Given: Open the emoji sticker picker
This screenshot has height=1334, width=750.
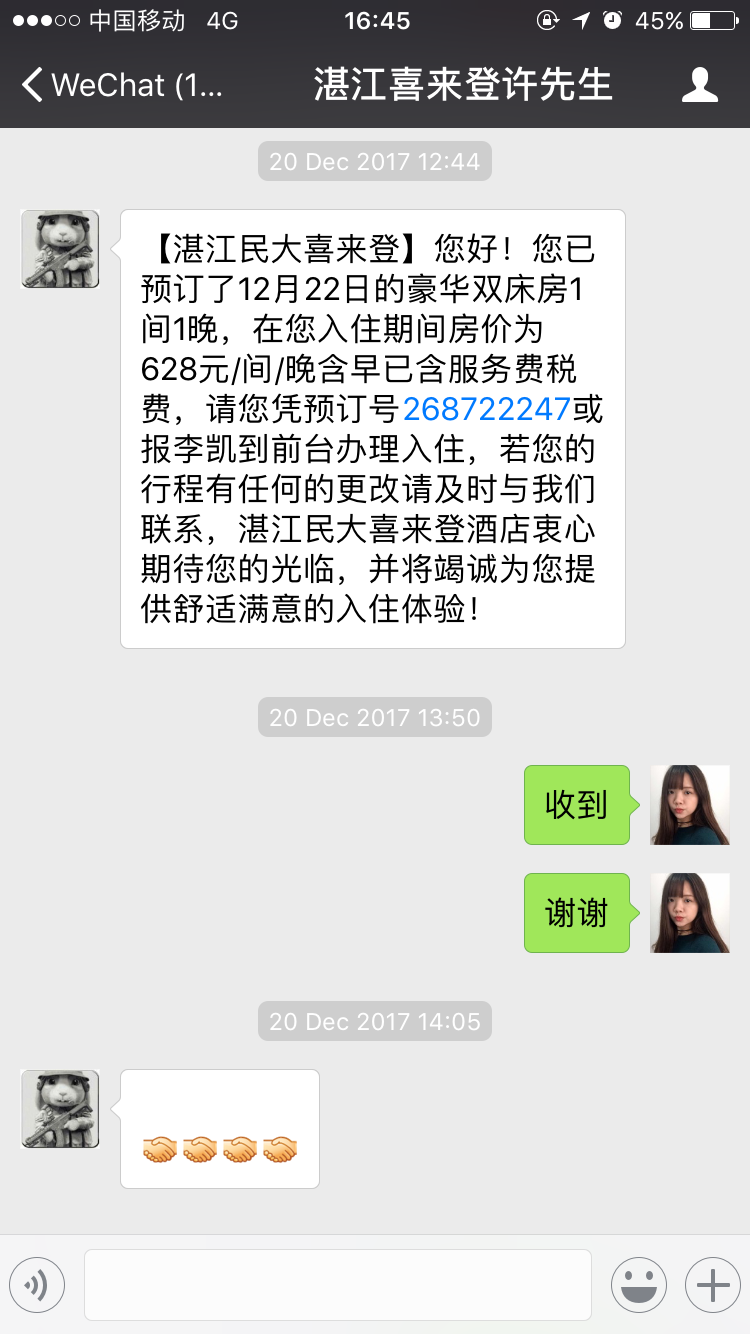Looking at the screenshot, I should pyautogui.click(x=638, y=1285).
